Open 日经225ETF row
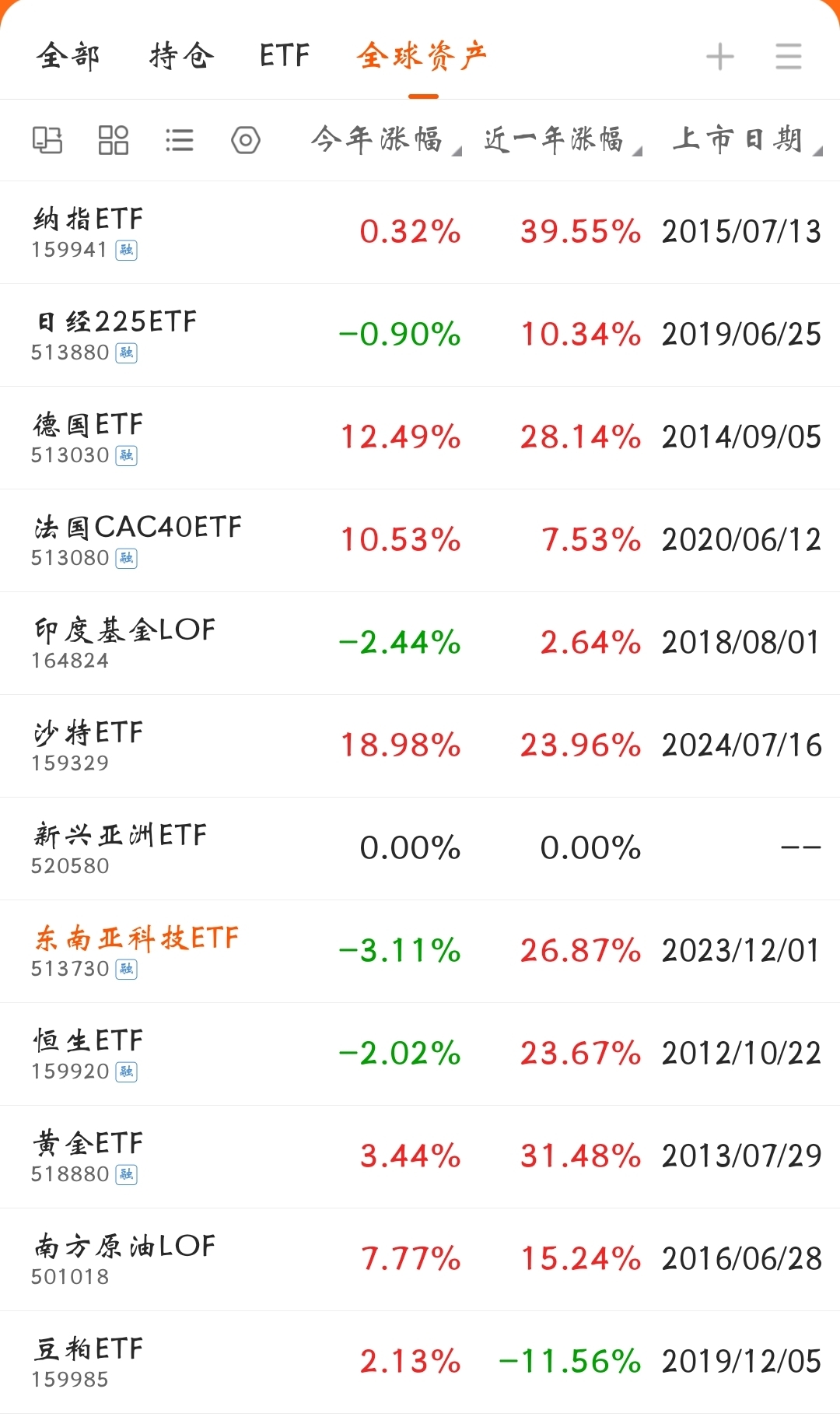This screenshot has width=840, height=1424. [x=115, y=335]
